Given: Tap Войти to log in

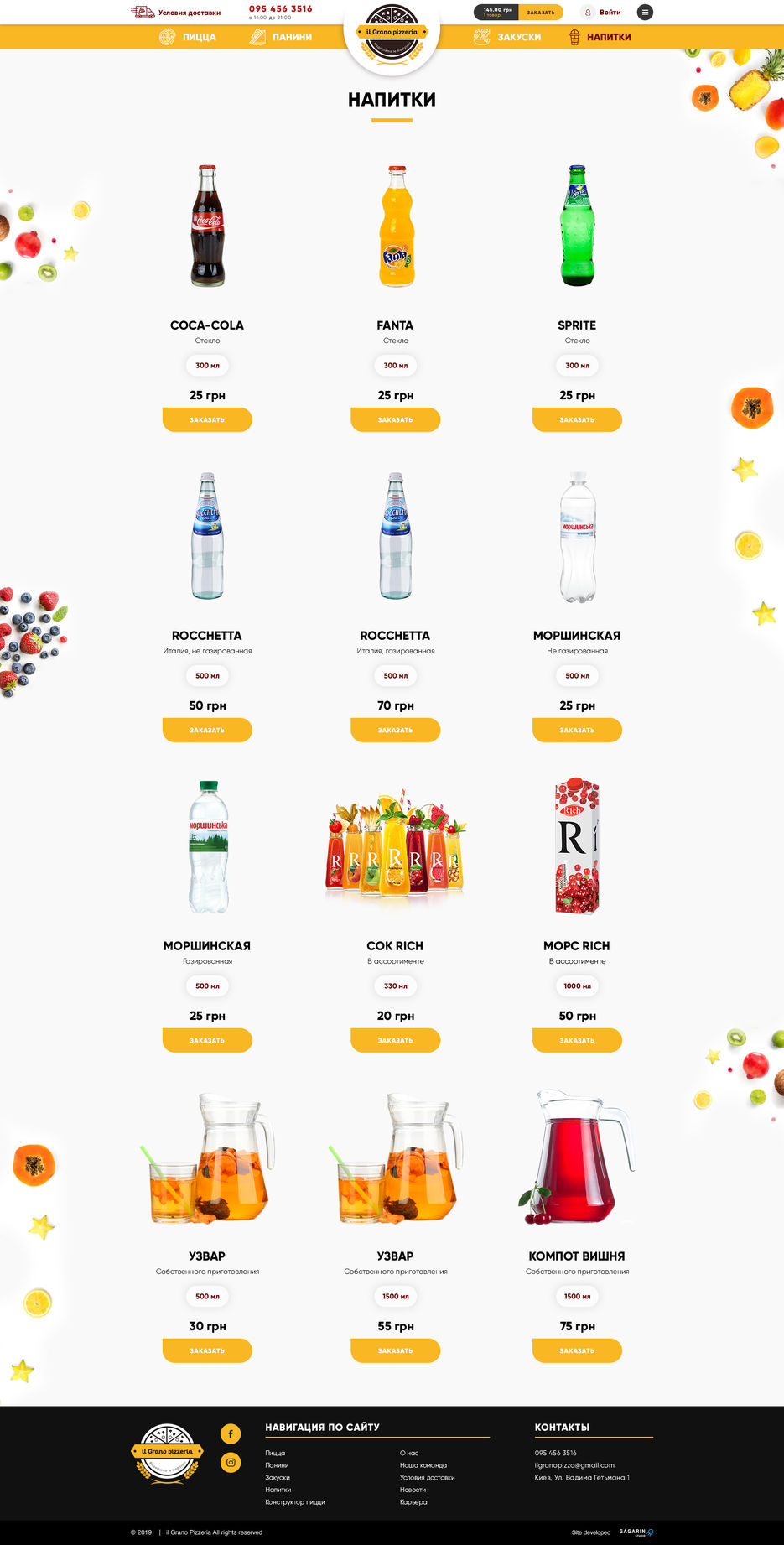Looking at the screenshot, I should point(610,13).
